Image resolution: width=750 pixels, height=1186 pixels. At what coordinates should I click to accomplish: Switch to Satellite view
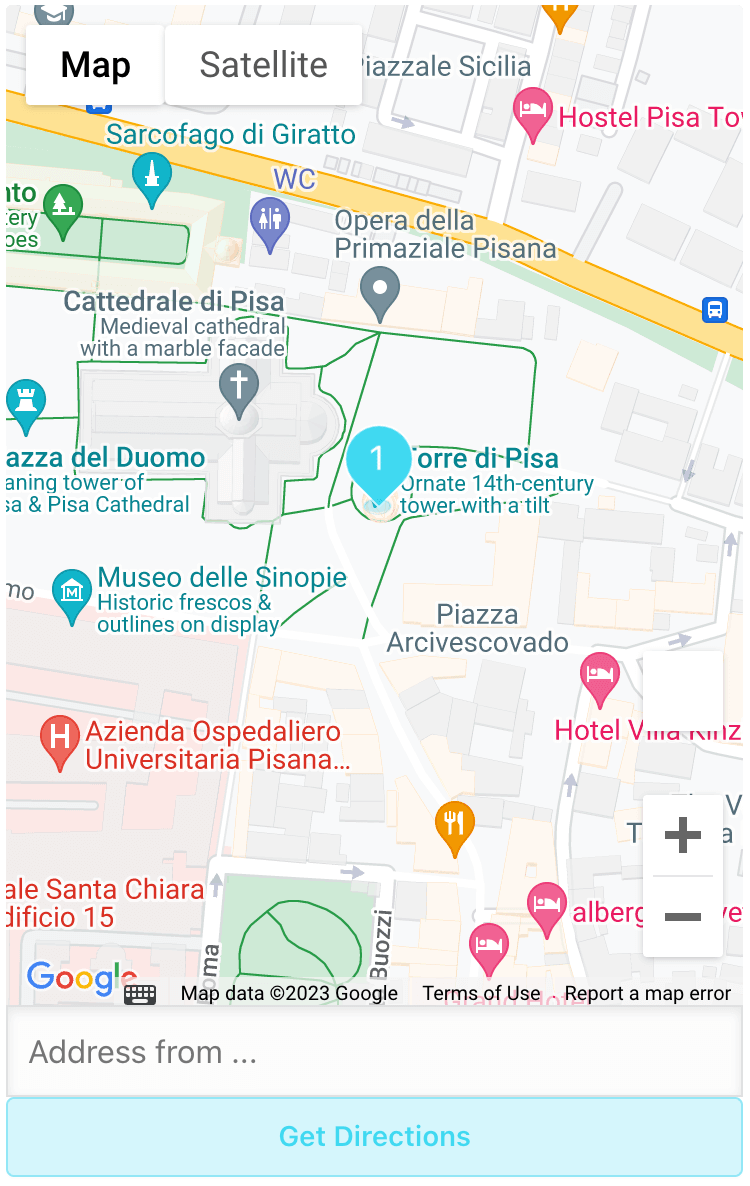coord(263,65)
